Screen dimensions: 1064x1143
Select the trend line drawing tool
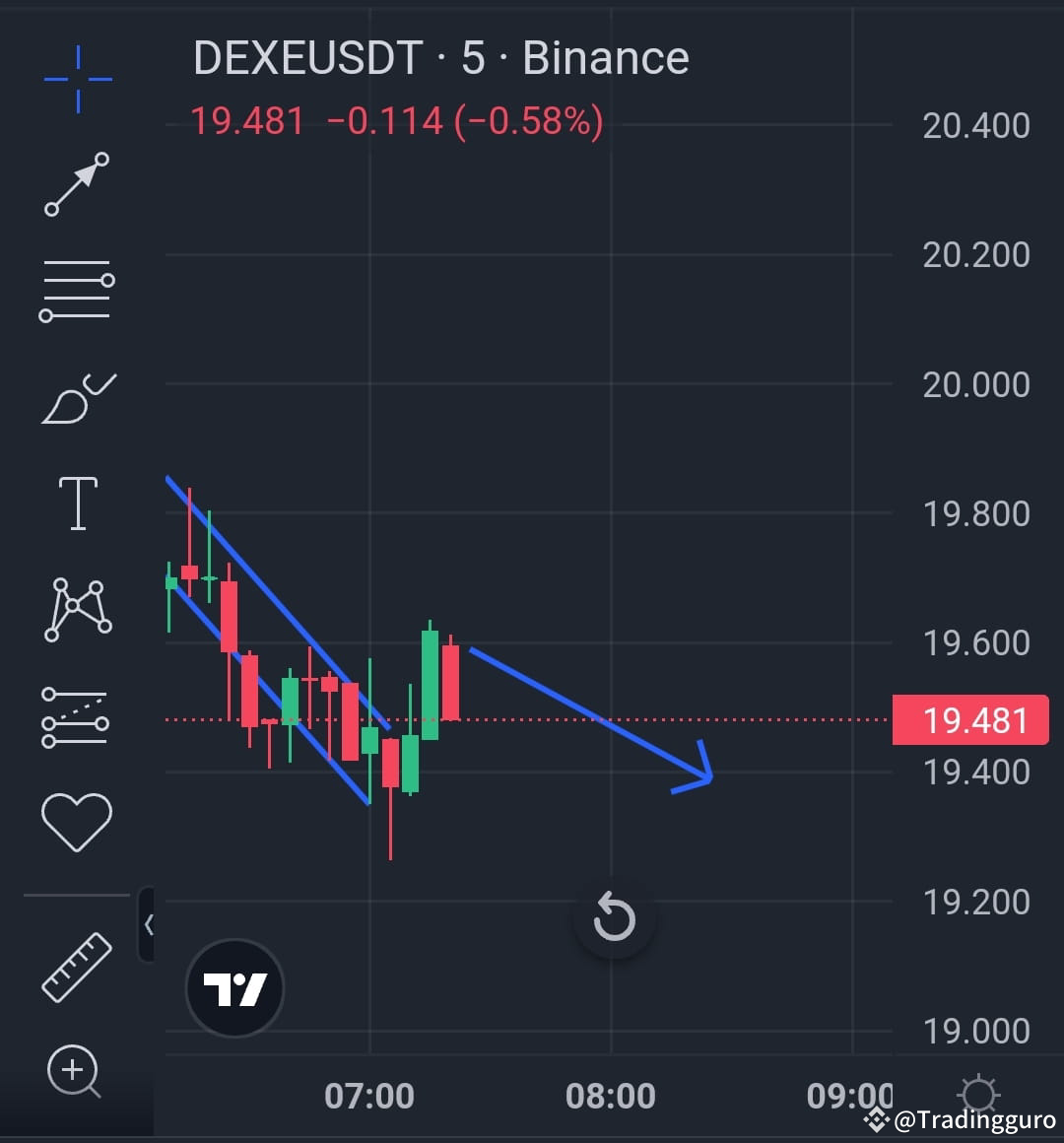click(77, 185)
